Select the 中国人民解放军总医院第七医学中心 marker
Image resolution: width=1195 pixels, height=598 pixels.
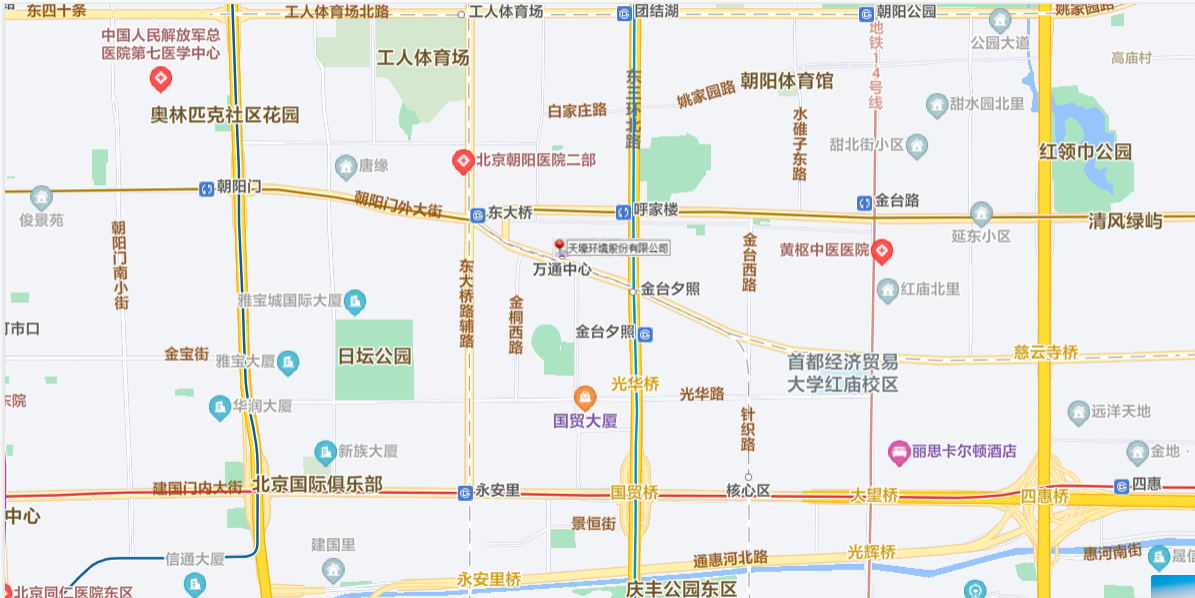tap(160, 78)
